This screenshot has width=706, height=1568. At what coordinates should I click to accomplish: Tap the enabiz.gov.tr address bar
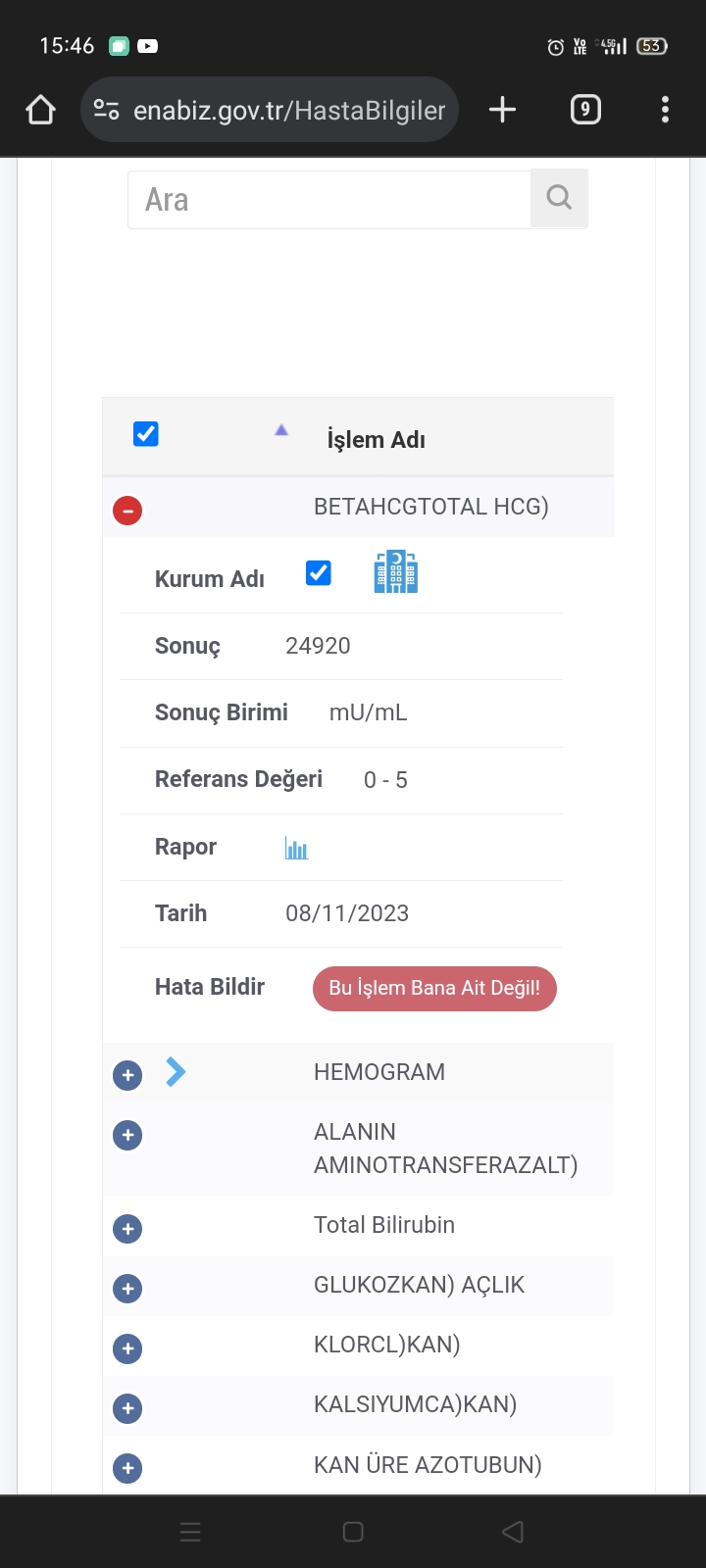[270, 110]
